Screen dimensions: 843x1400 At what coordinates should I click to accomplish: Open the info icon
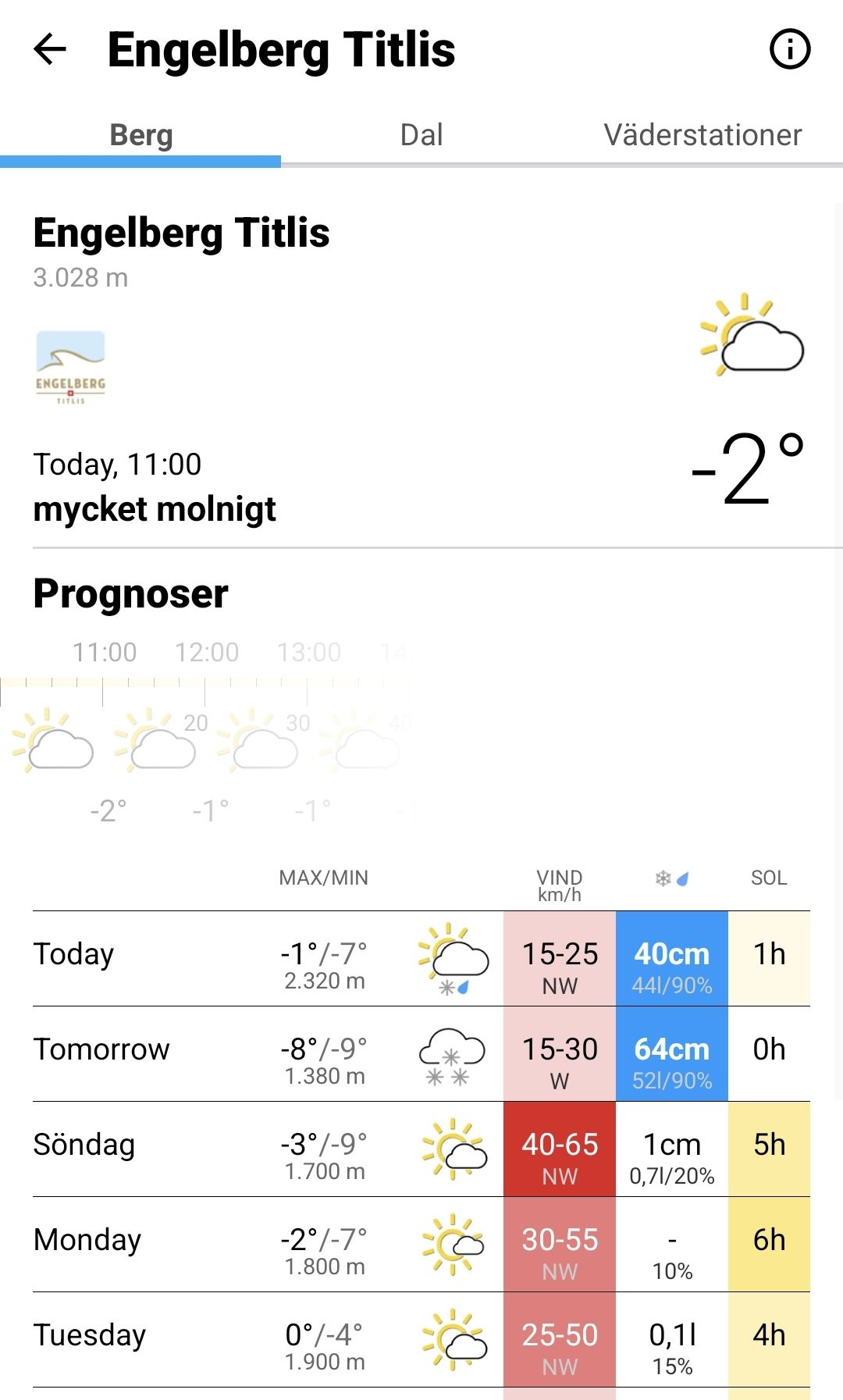tap(790, 49)
